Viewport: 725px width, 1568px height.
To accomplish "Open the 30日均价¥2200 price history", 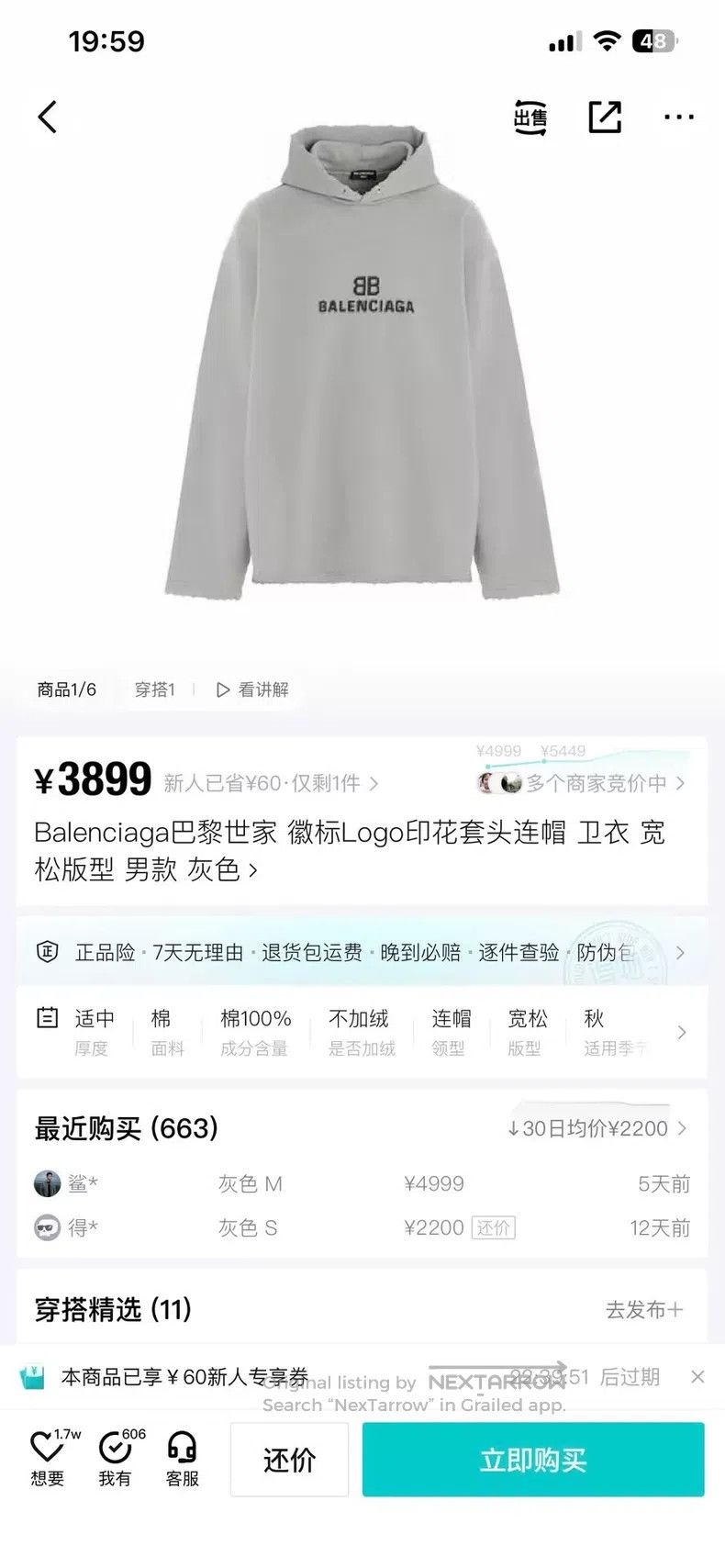I will 597,1128.
